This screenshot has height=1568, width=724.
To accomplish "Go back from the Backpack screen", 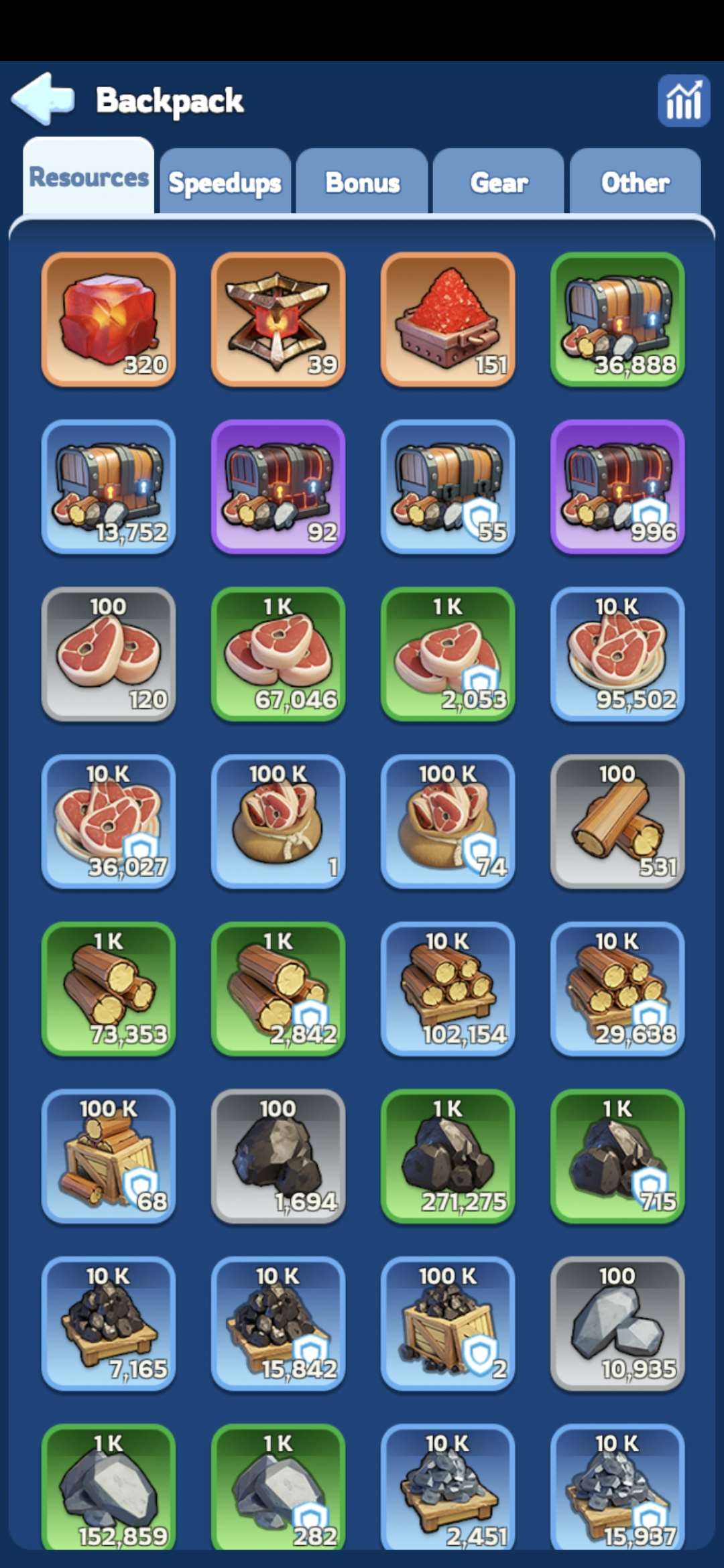I will click(x=43, y=99).
